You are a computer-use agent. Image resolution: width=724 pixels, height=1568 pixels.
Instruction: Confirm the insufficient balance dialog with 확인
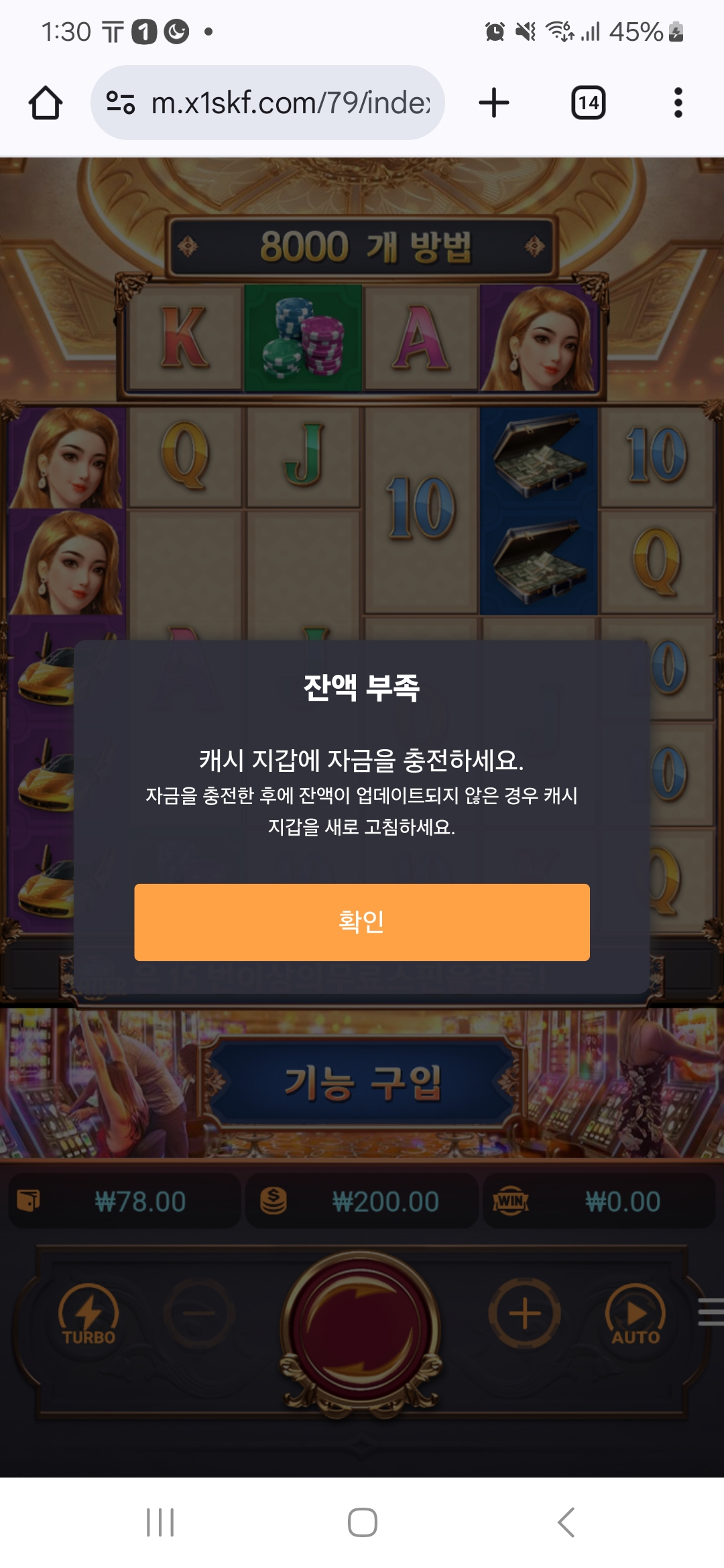click(361, 922)
